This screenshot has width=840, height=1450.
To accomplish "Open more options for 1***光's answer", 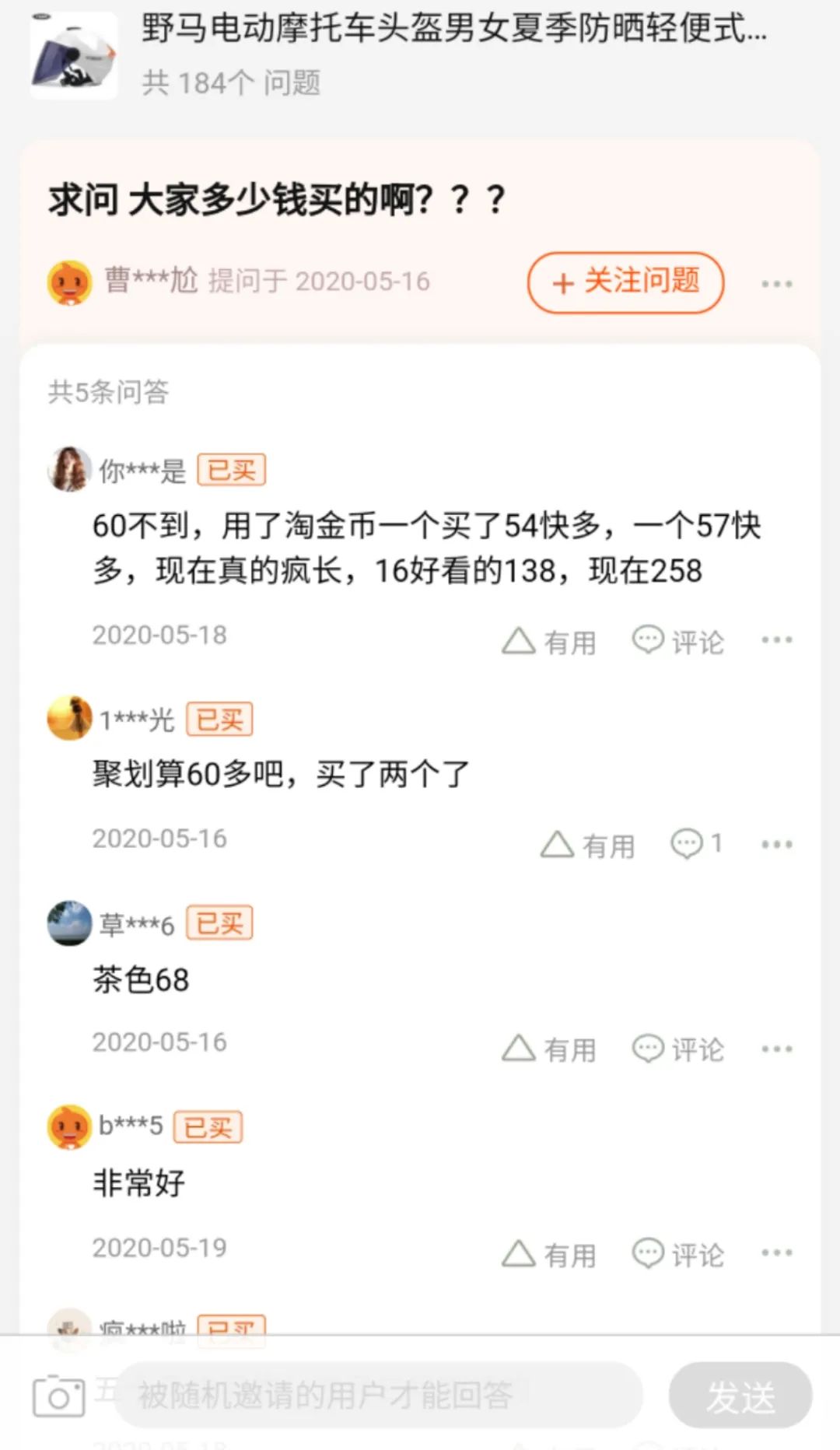I will (776, 844).
